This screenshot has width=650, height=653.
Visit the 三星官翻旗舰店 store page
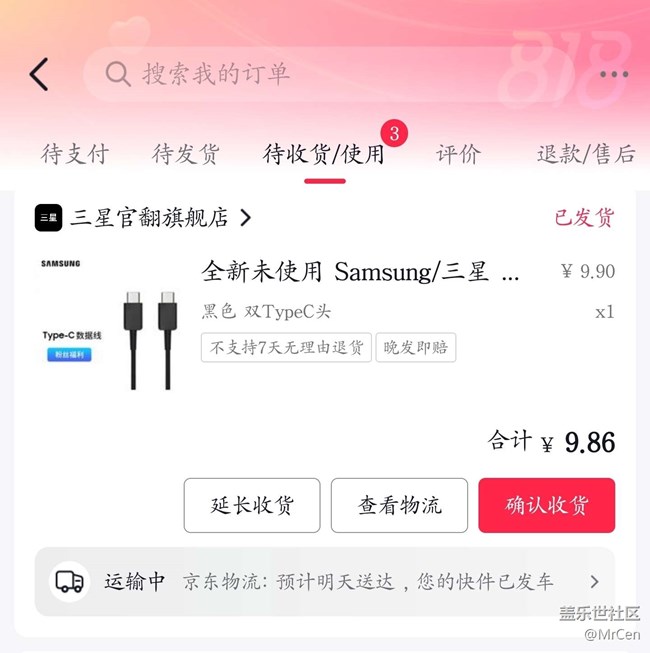tap(150, 217)
